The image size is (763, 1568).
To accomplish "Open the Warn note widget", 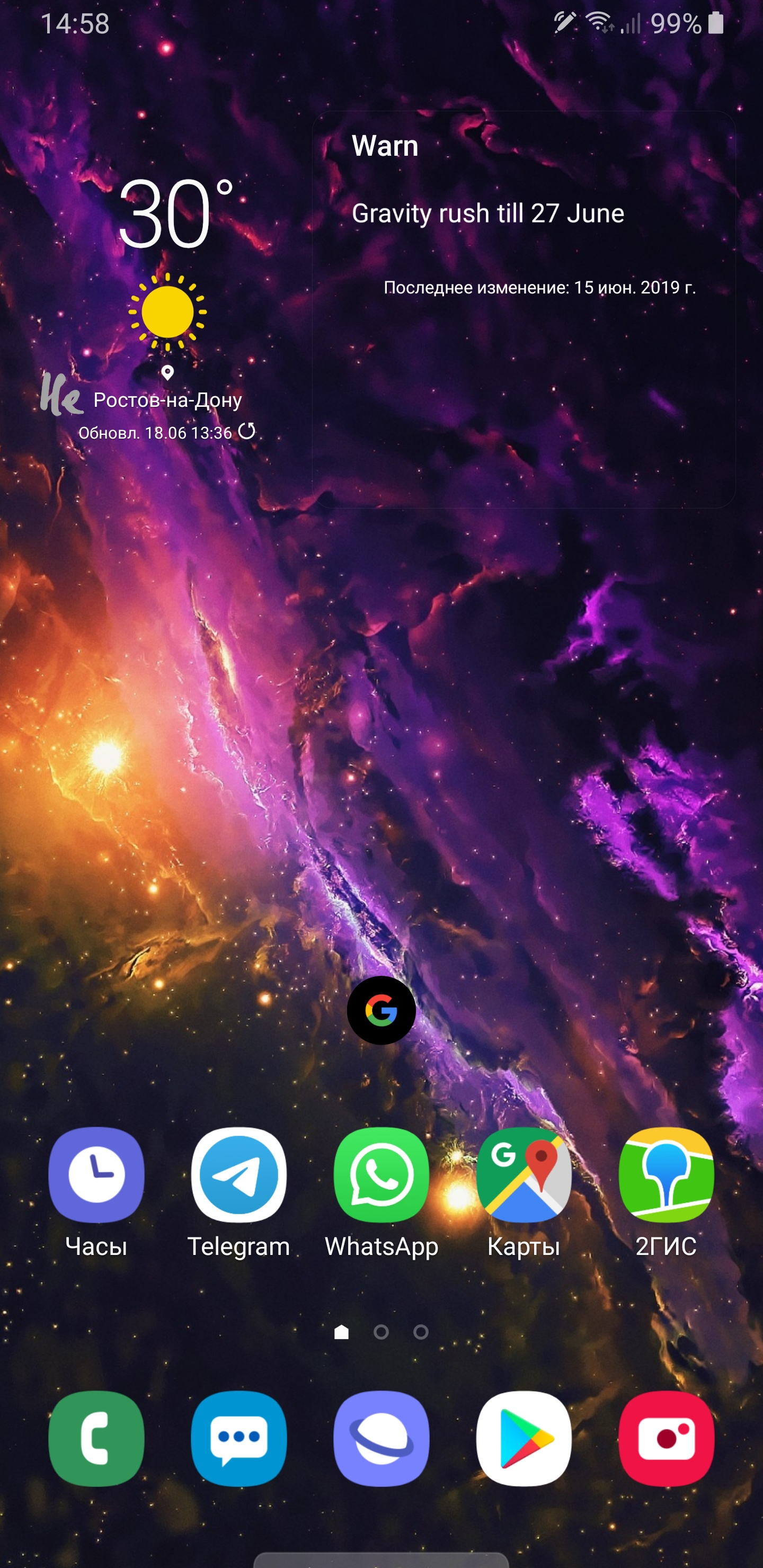I will 524,309.
